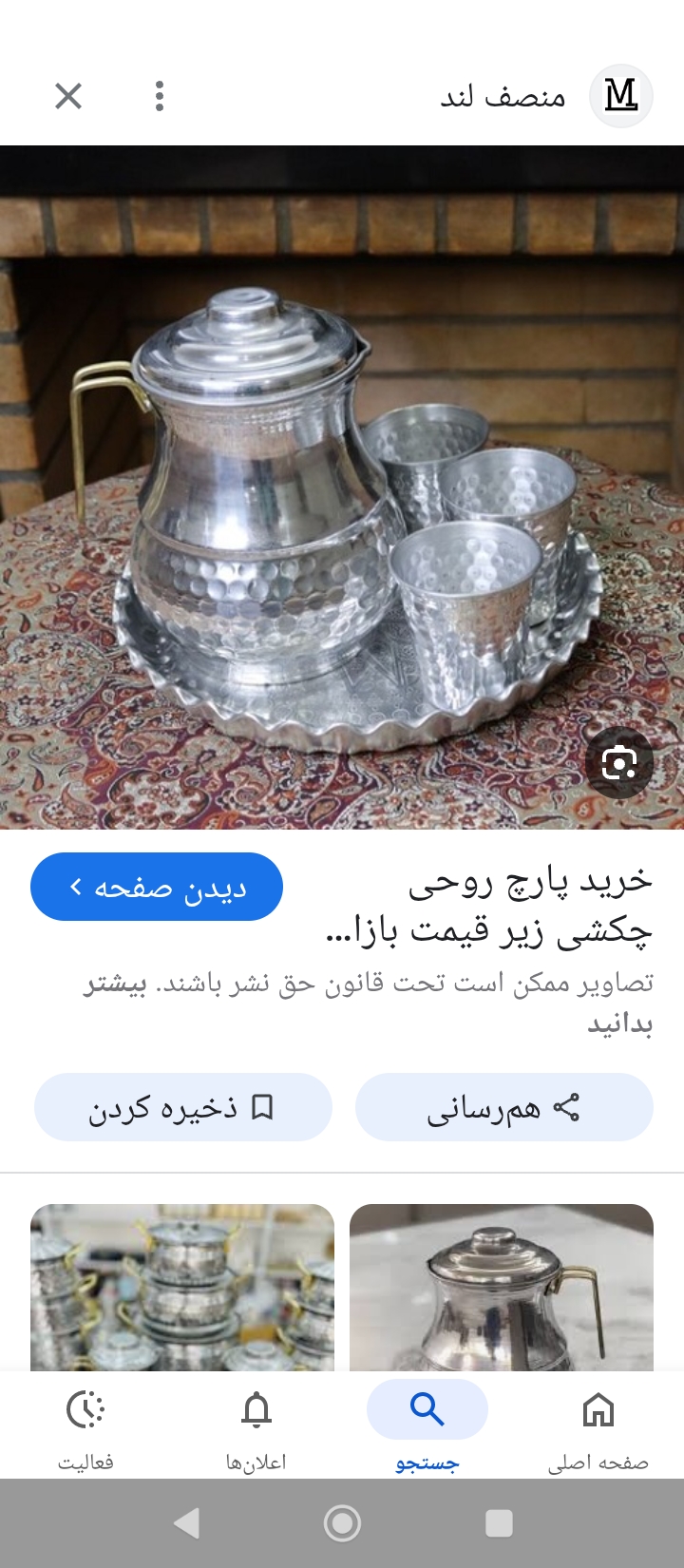Open the three-dot overflow menu
The height and width of the screenshot is (1568, 684).
click(160, 96)
